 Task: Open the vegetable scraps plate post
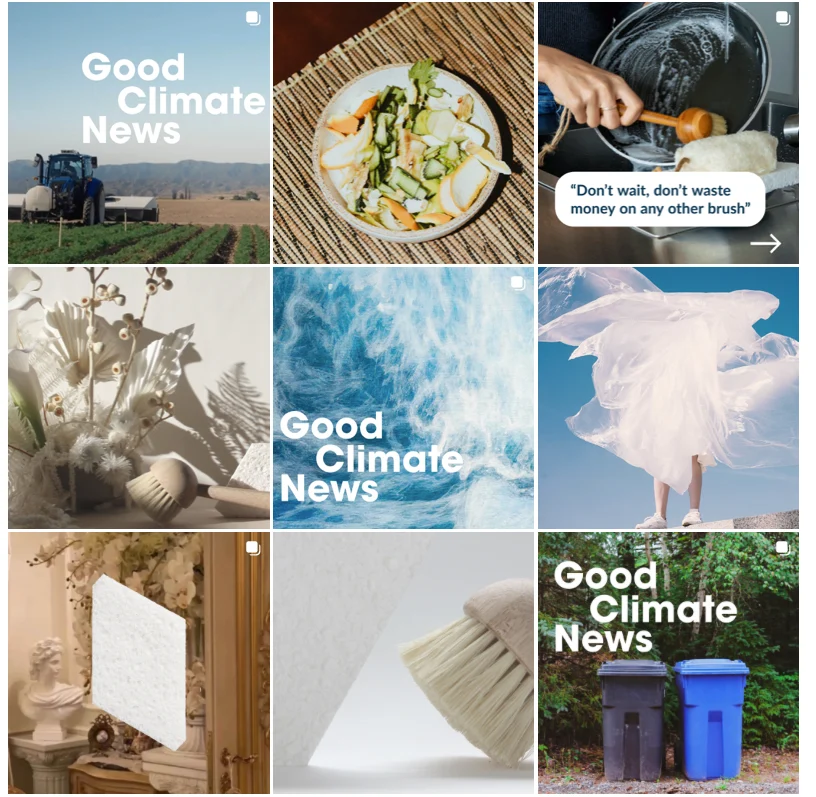tap(403, 133)
